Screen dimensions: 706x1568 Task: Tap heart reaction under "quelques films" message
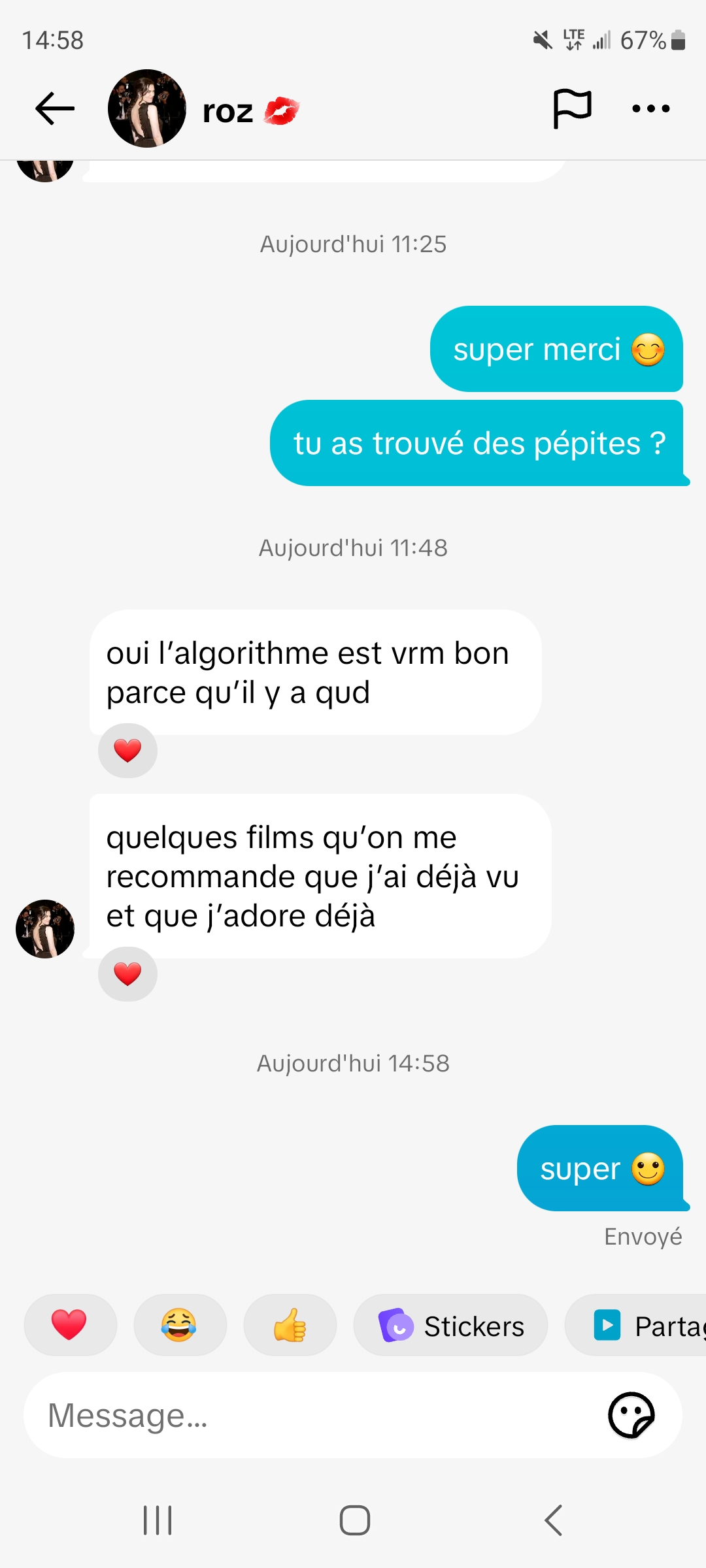click(127, 974)
